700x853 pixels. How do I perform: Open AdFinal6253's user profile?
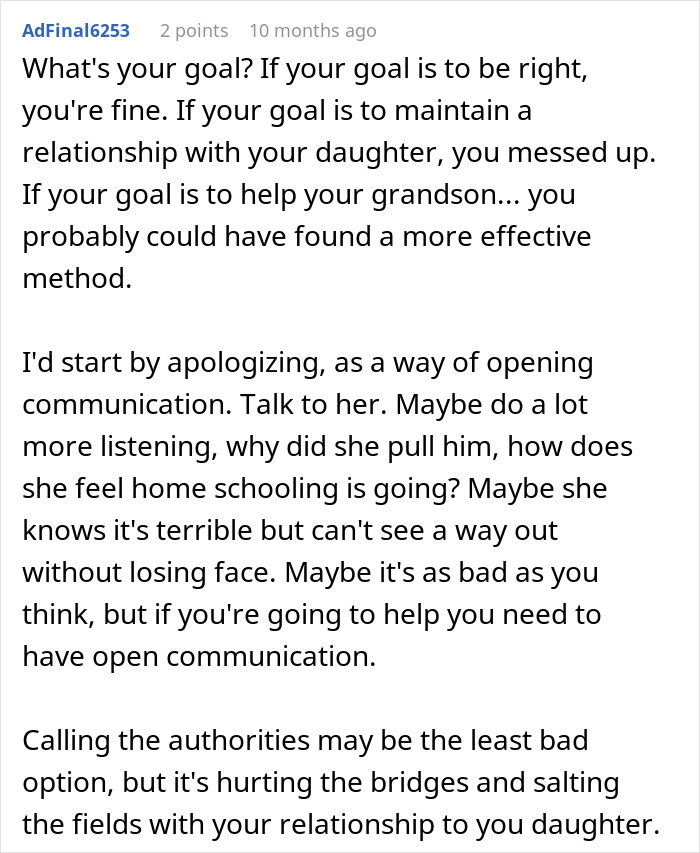click(76, 31)
